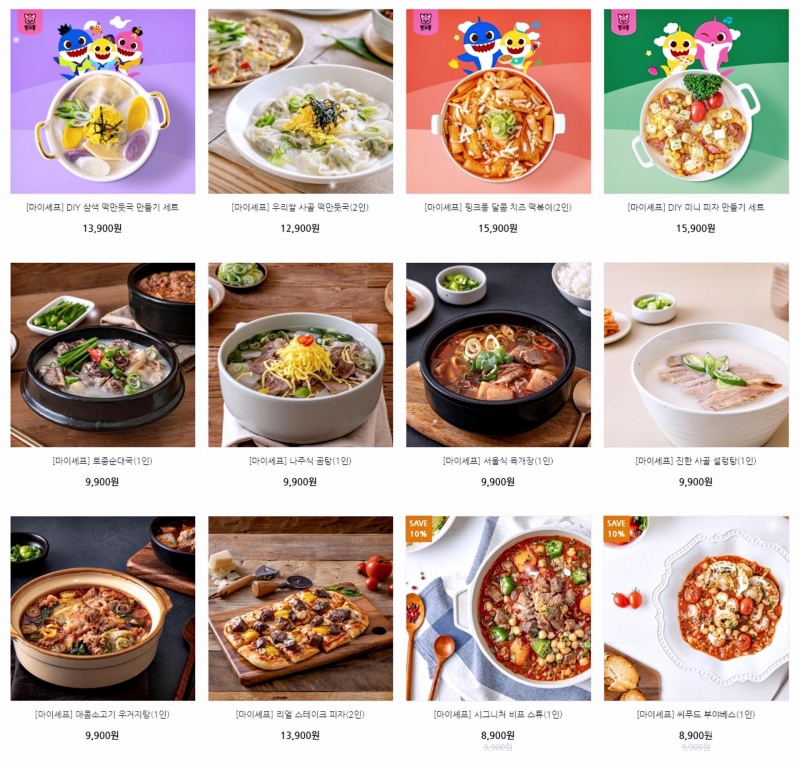
Task: Open 시그니처 비프 스튜(1인) sale item
Action: point(498,608)
